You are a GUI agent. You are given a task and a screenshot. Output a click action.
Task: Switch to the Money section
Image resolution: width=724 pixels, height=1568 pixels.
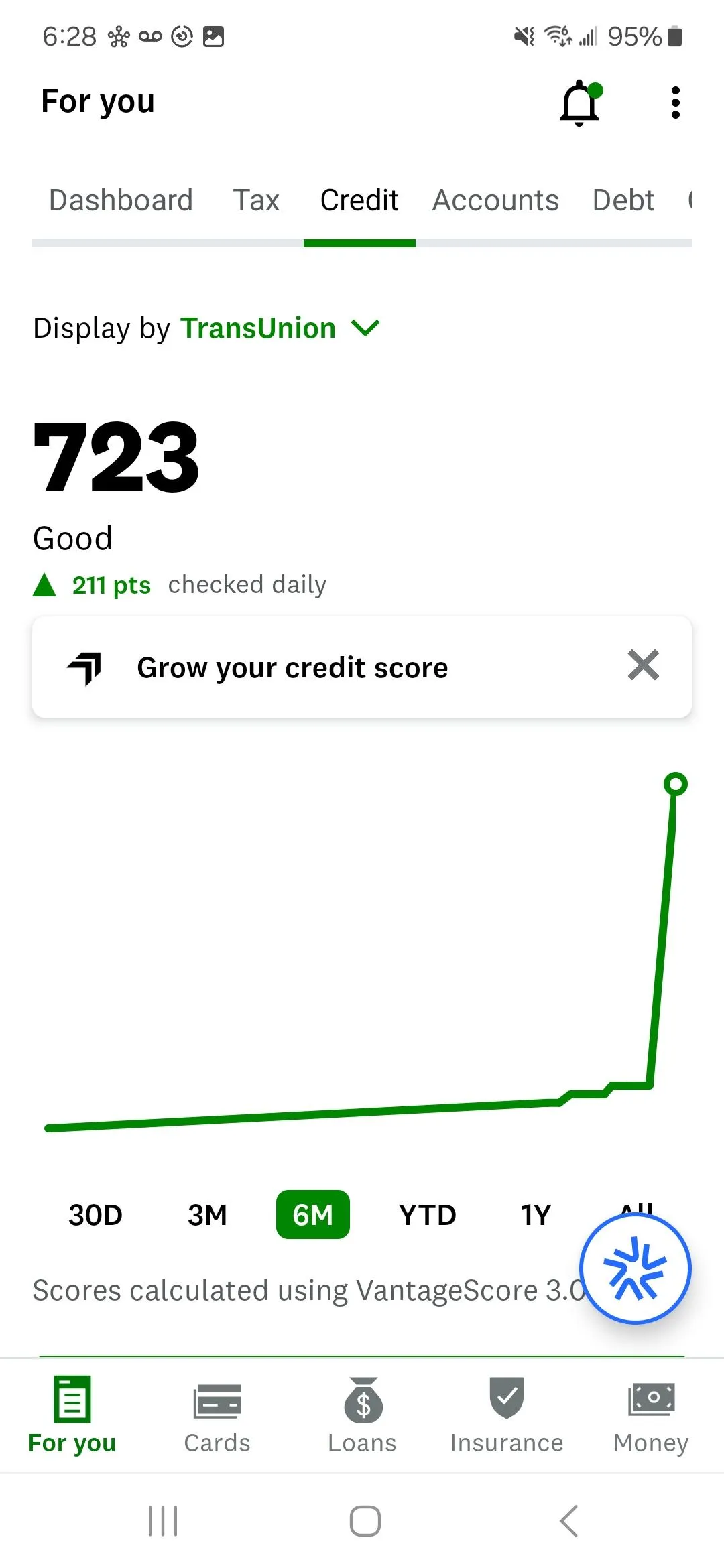(x=651, y=1415)
